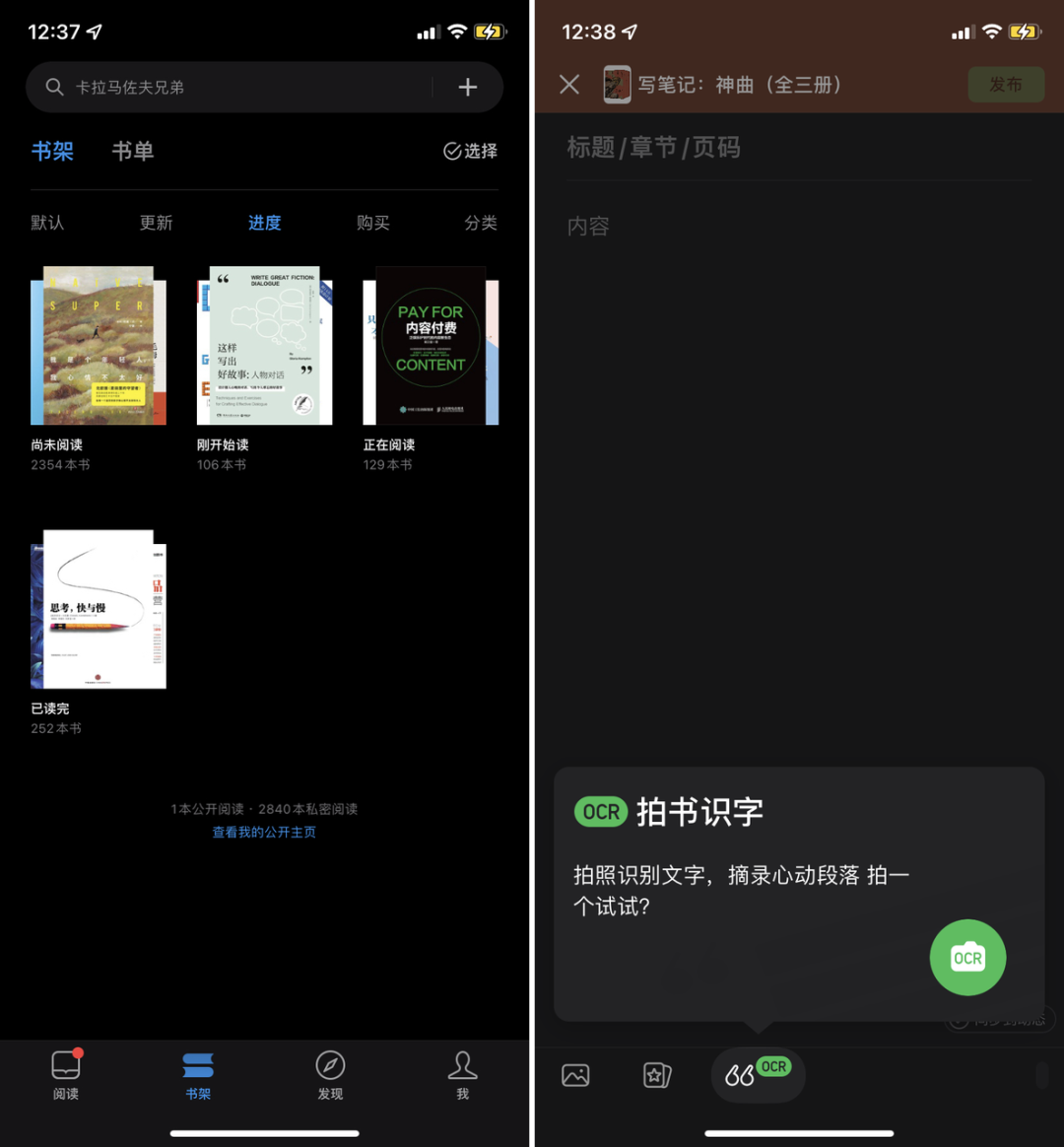
Task: Sort bookshelf by 默认
Action: tap(47, 223)
